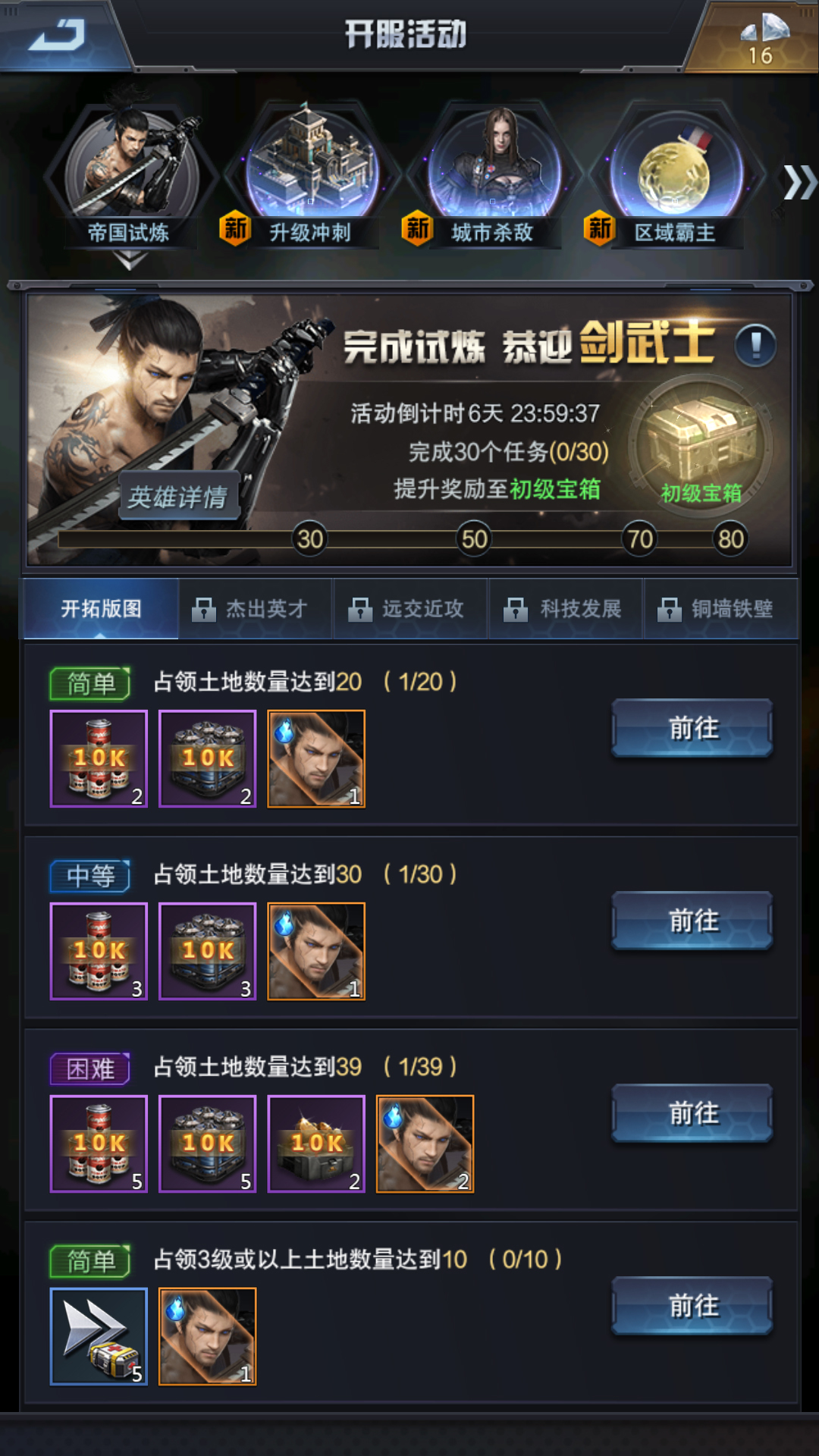This screenshot has height=1456, width=819.
Task: View speed-up item reward in 3级土地 task
Action: click(x=99, y=1336)
